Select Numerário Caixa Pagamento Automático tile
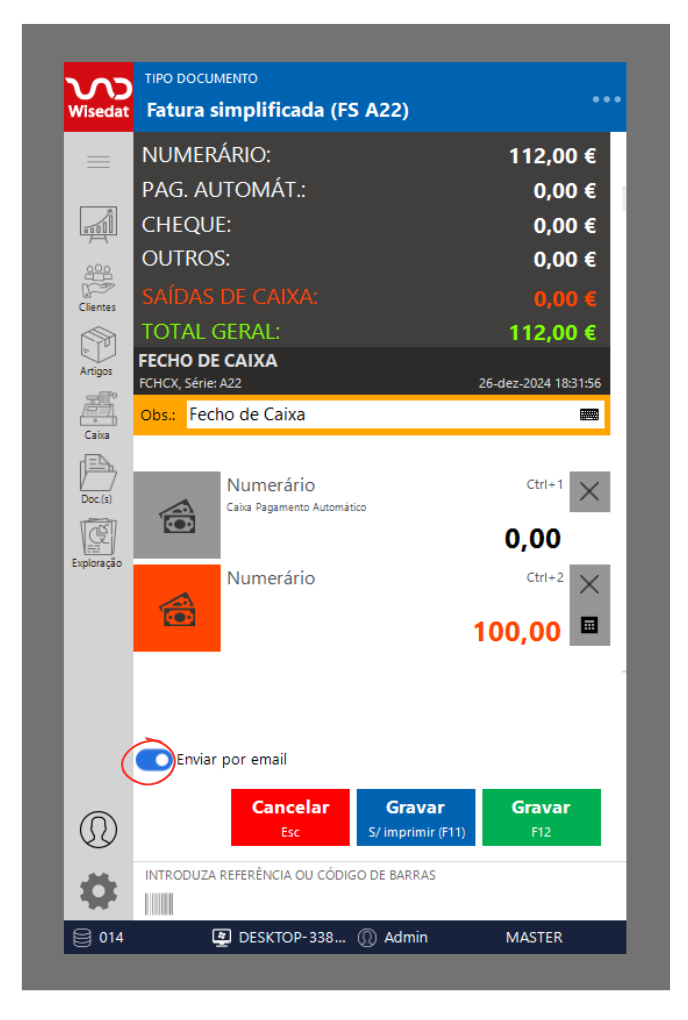Screen dimensions: 688x1020 point(177,515)
